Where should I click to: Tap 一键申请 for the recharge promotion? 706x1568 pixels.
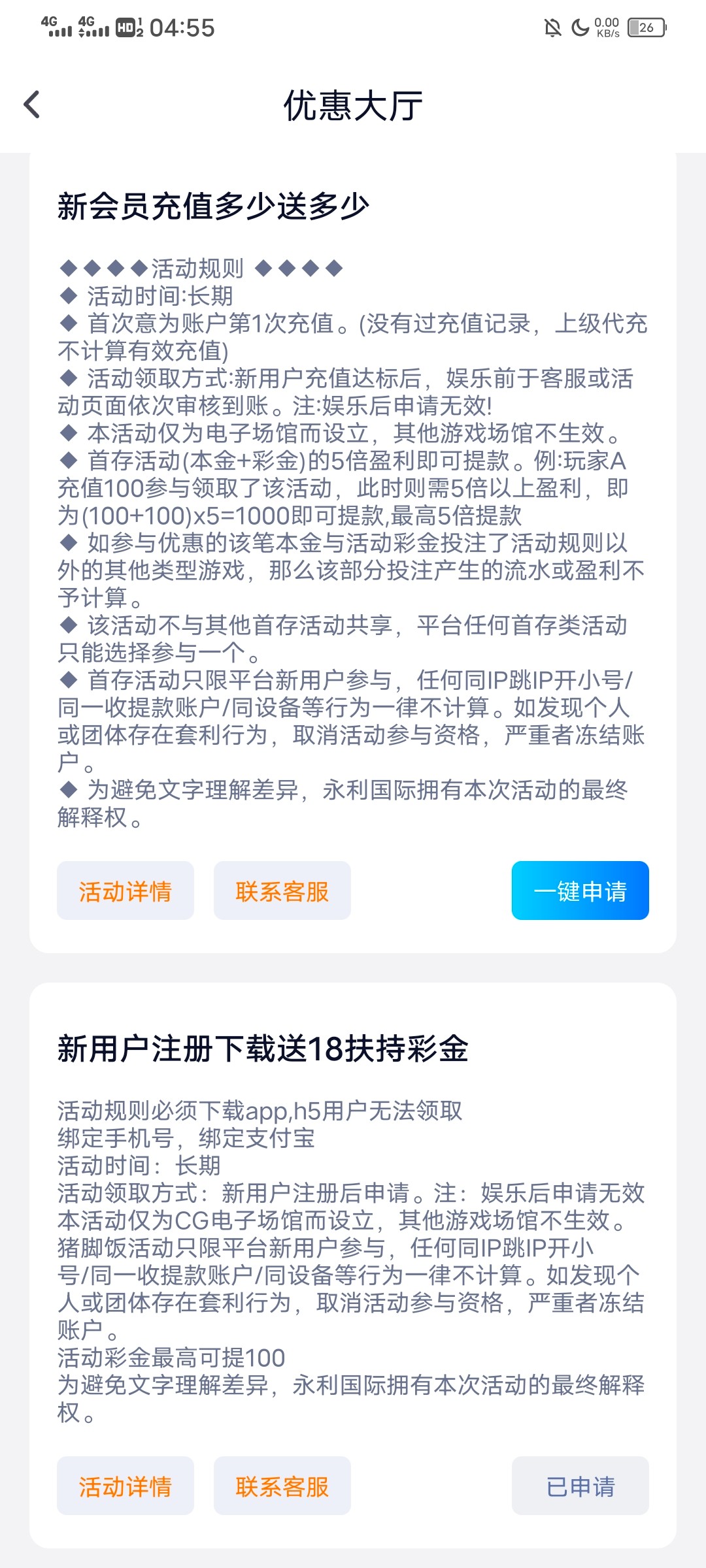pos(580,891)
